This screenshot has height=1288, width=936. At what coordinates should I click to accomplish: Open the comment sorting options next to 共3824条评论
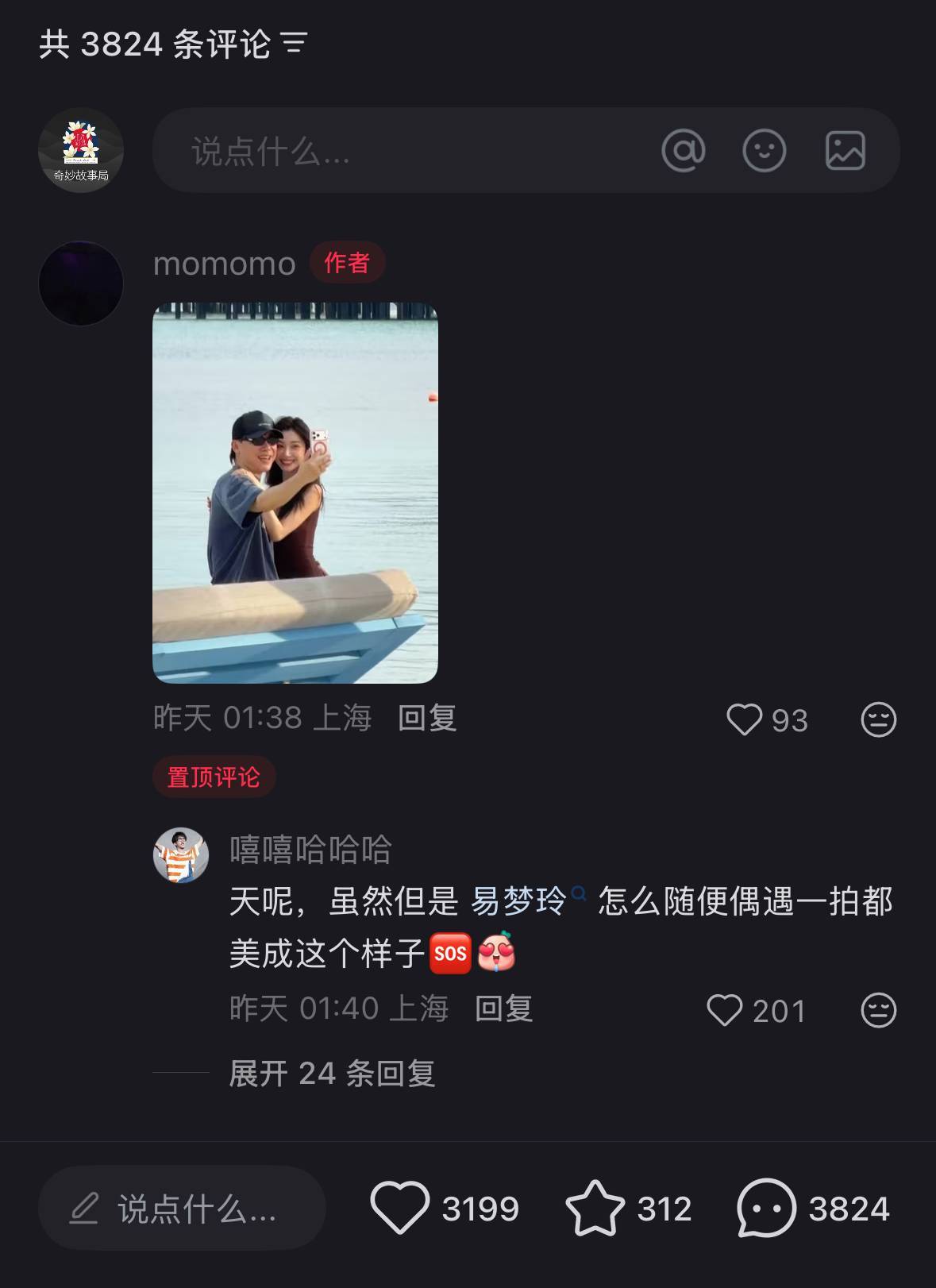295,46
